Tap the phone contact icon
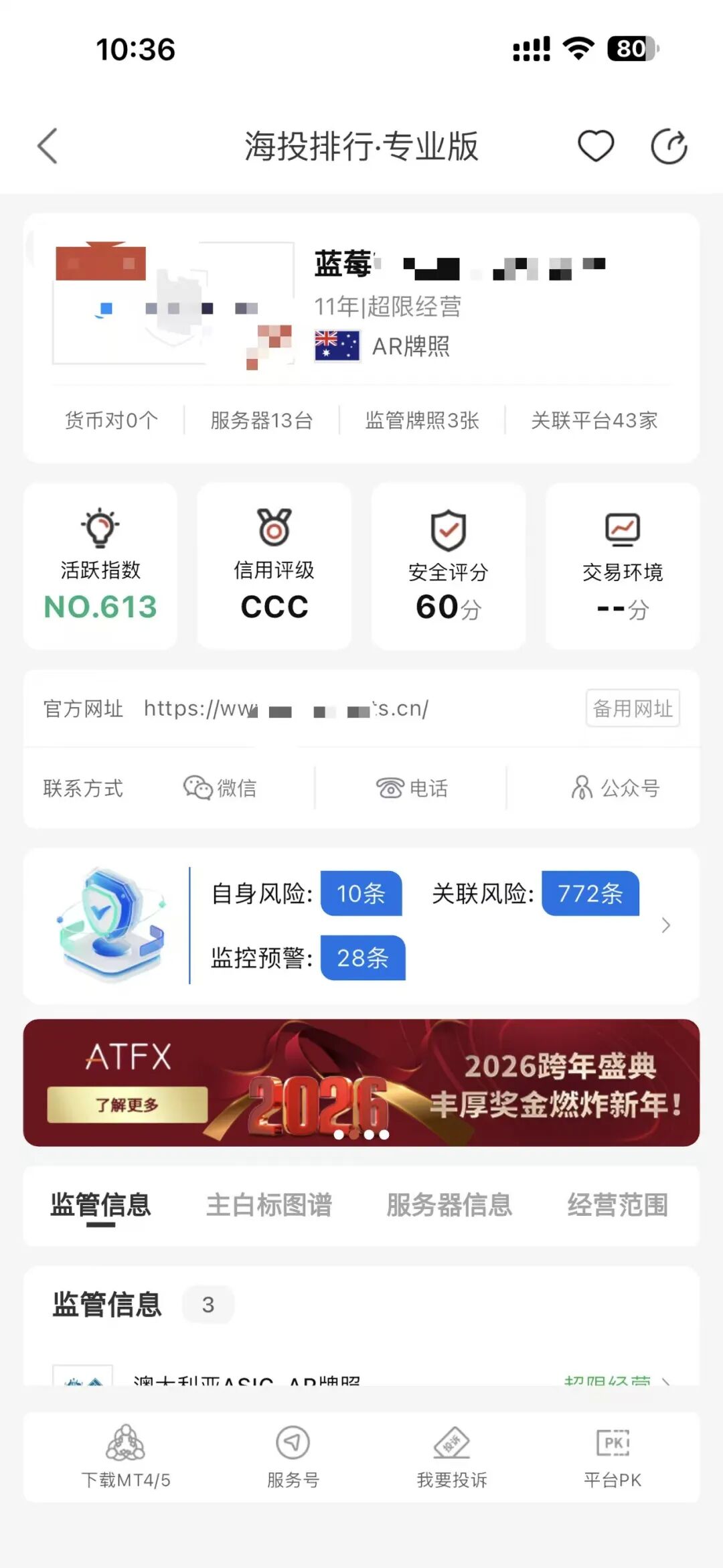Image resolution: width=723 pixels, height=1568 pixels. click(x=390, y=788)
